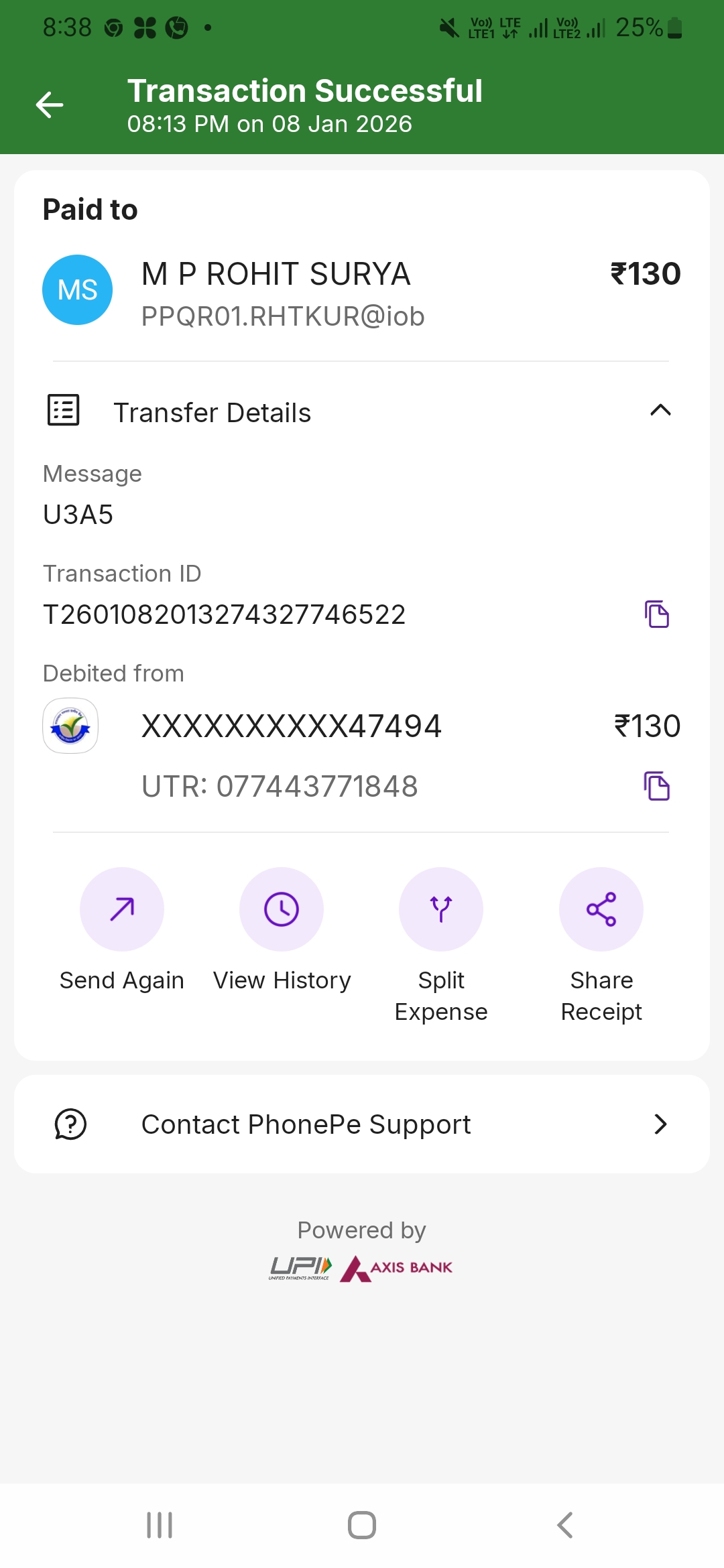
Task: Collapse the Transfer Details section
Action: (660, 411)
